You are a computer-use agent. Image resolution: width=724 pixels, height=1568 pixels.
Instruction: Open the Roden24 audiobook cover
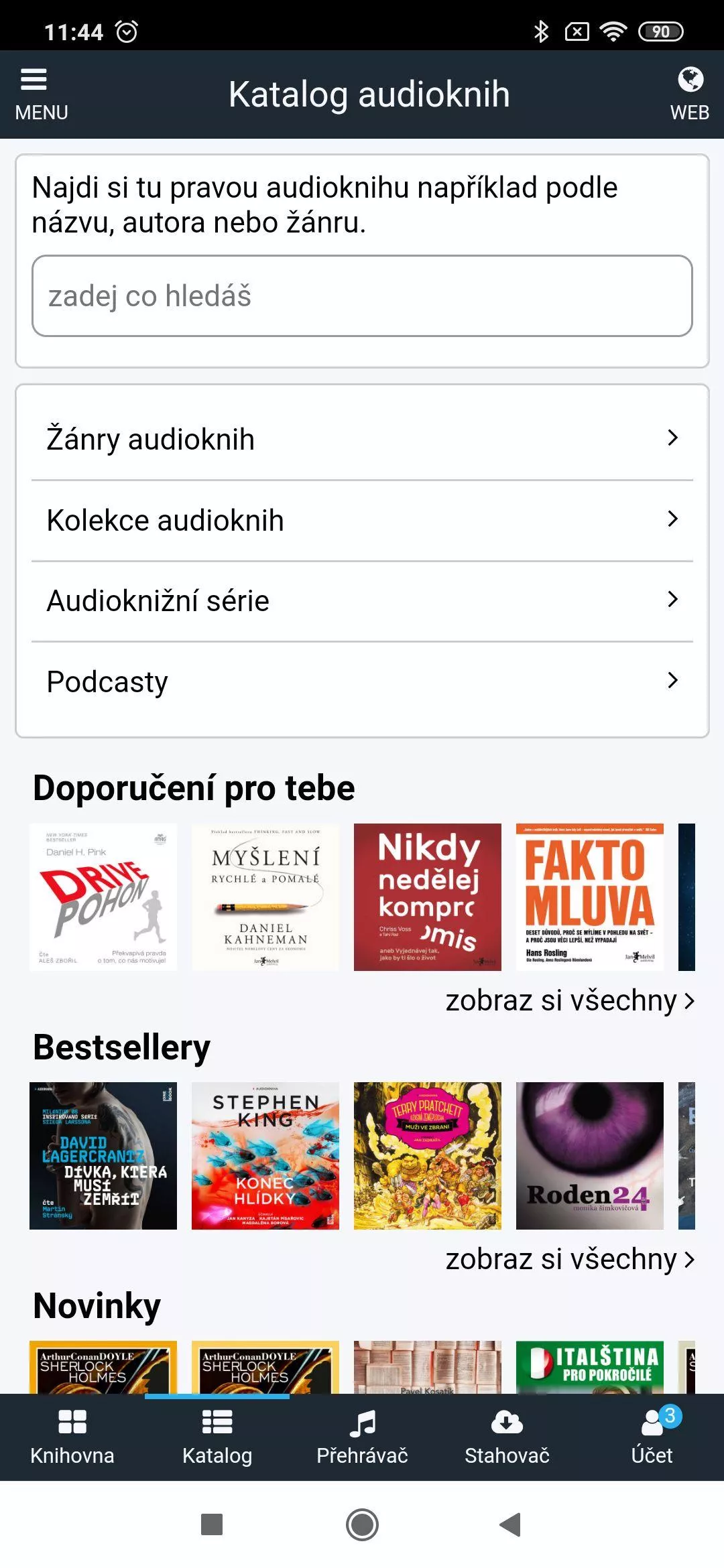pyautogui.click(x=590, y=1156)
